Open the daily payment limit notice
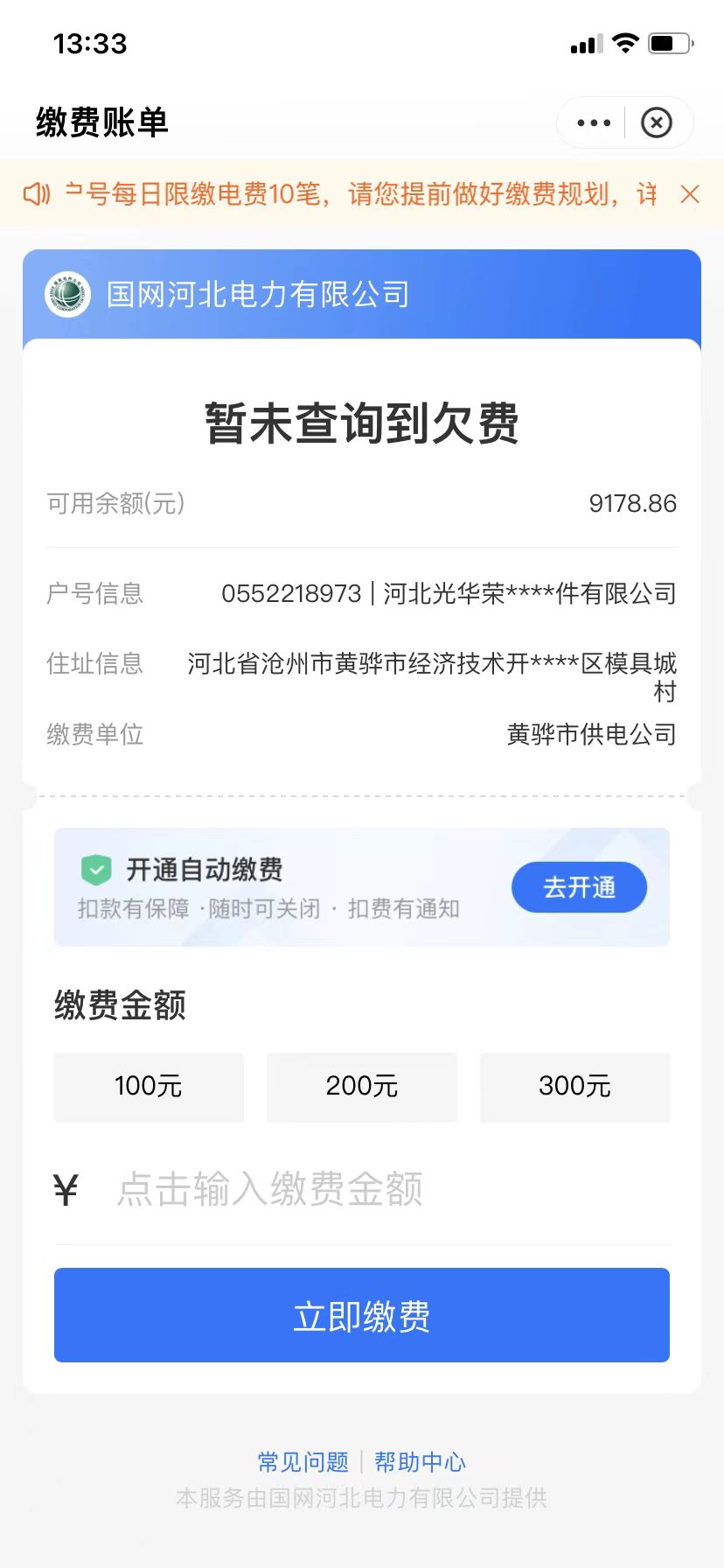Viewport: 724px width, 1568px height. (x=360, y=194)
